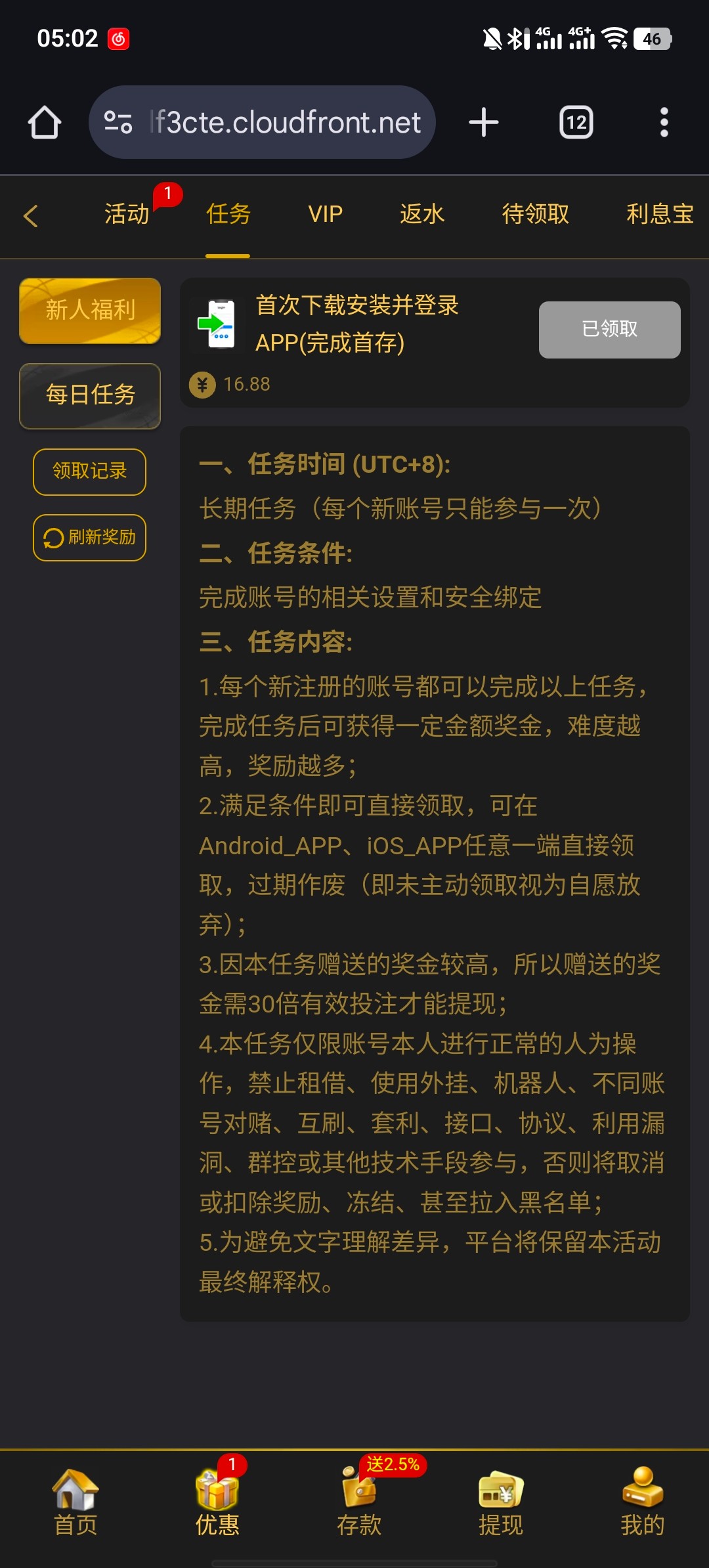Switch to the 活动 tab
Image resolution: width=709 pixels, height=1568 pixels.
click(127, 214)
